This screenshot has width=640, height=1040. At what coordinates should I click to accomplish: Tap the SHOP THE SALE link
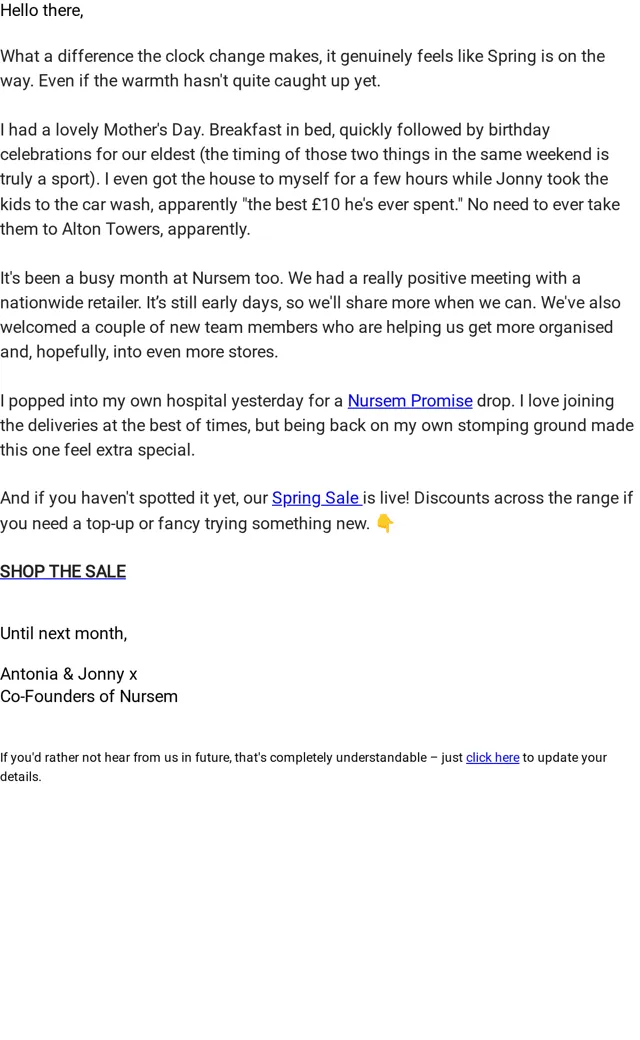[x=63, y=571]
